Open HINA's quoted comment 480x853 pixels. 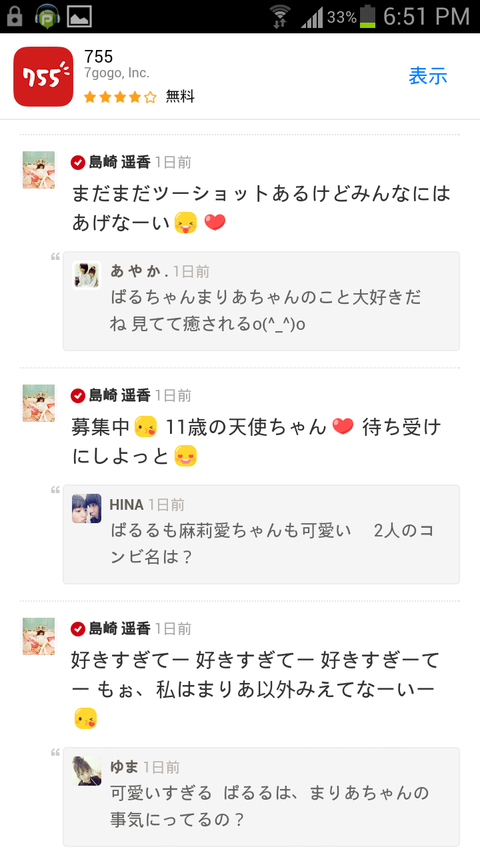(261, 534)
